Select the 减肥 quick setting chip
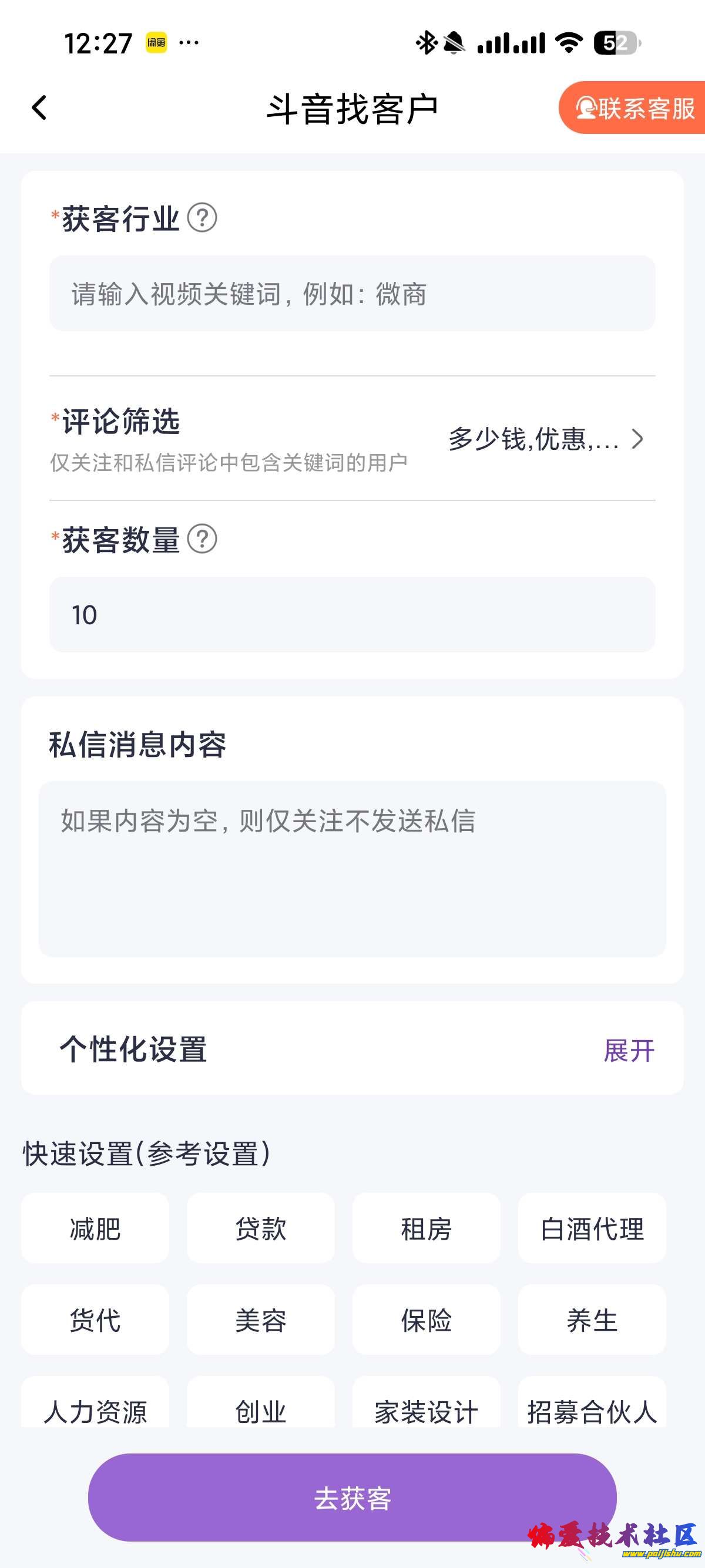The image size is (705, 1568). coord(95,1229)
